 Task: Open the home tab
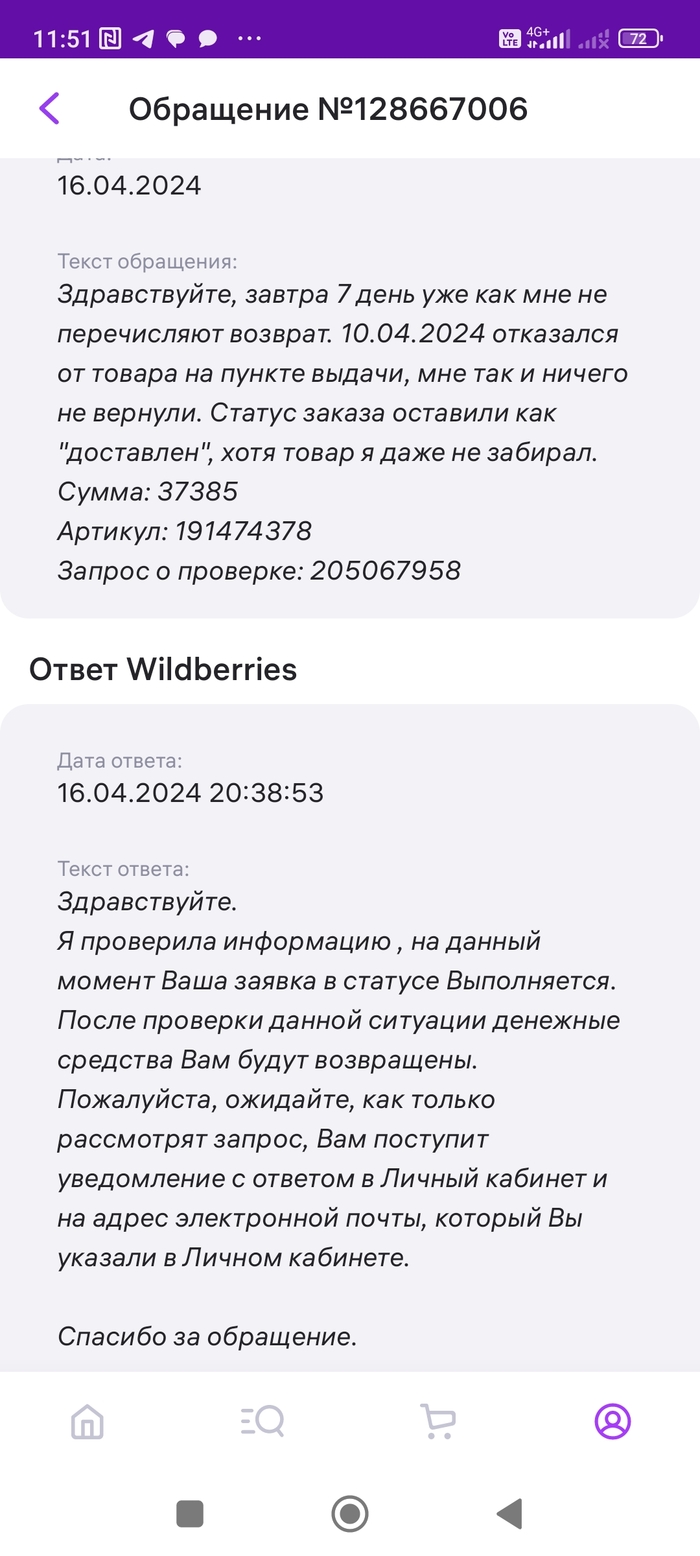(x=88, y=1421)
